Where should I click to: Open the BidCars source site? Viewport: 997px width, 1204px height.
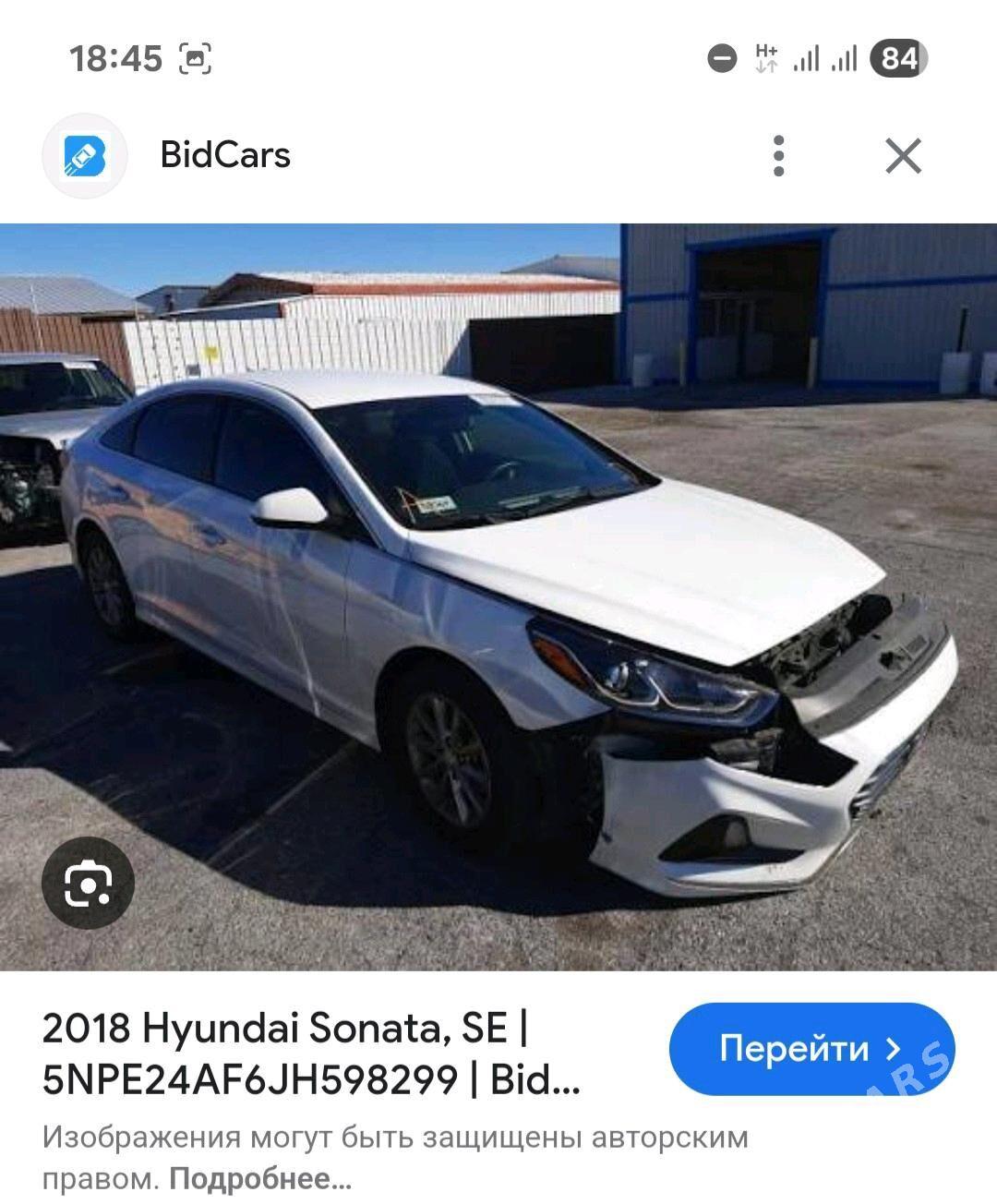pos(224,155)
